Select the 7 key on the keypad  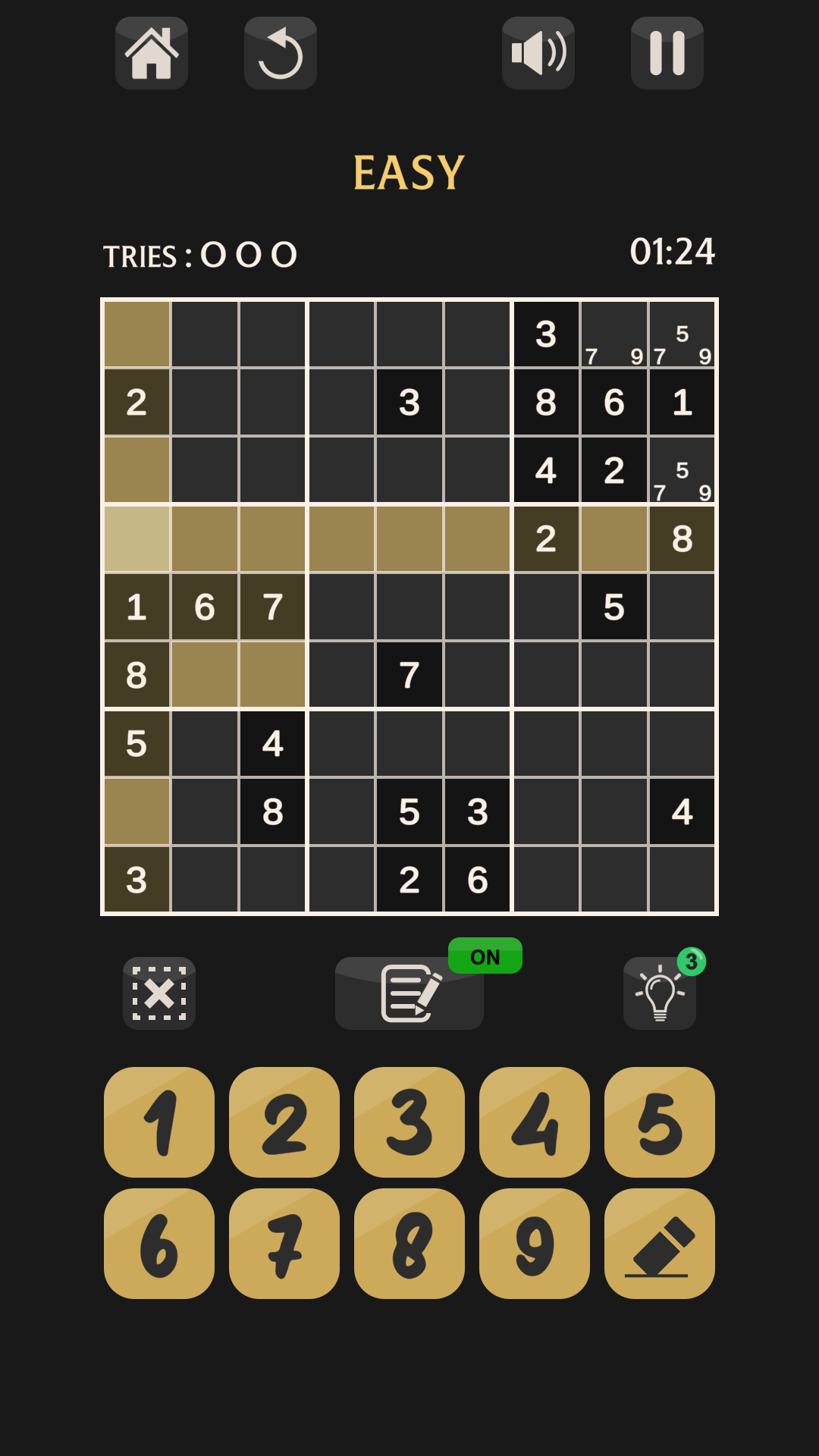(284, 1244)
